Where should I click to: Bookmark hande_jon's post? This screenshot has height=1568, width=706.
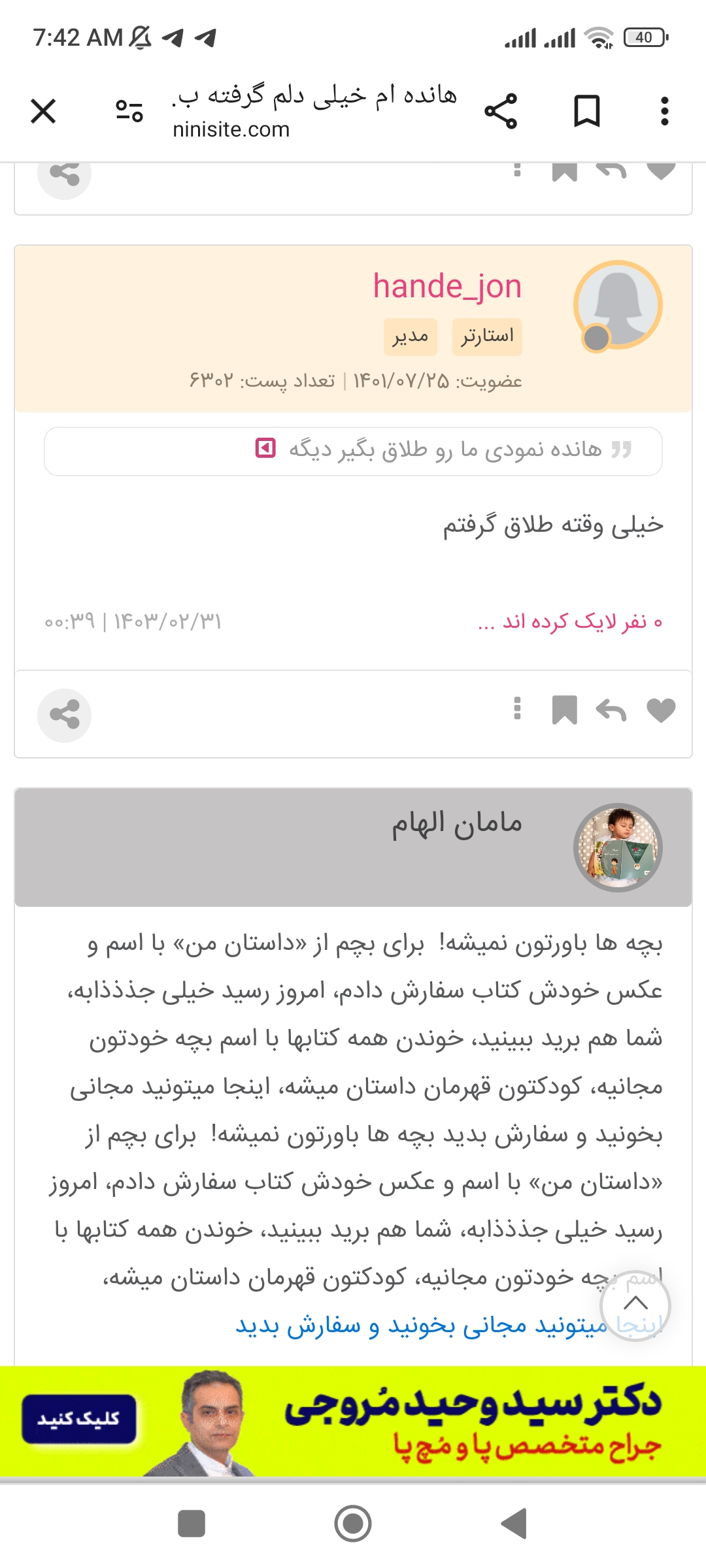point(564,710)
